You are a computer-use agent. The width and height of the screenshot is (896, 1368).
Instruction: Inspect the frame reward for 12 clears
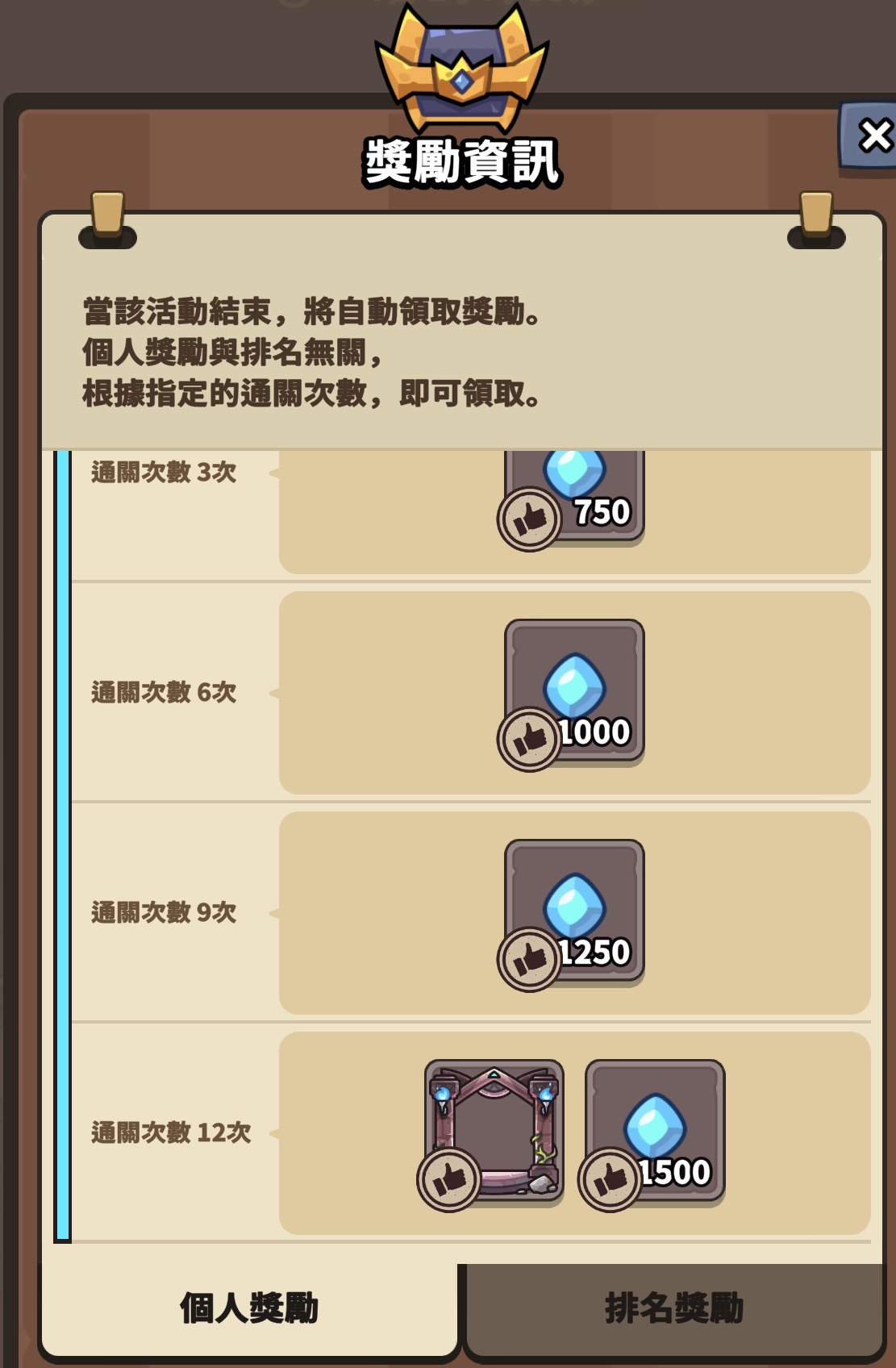click(x=494, y=1131)
